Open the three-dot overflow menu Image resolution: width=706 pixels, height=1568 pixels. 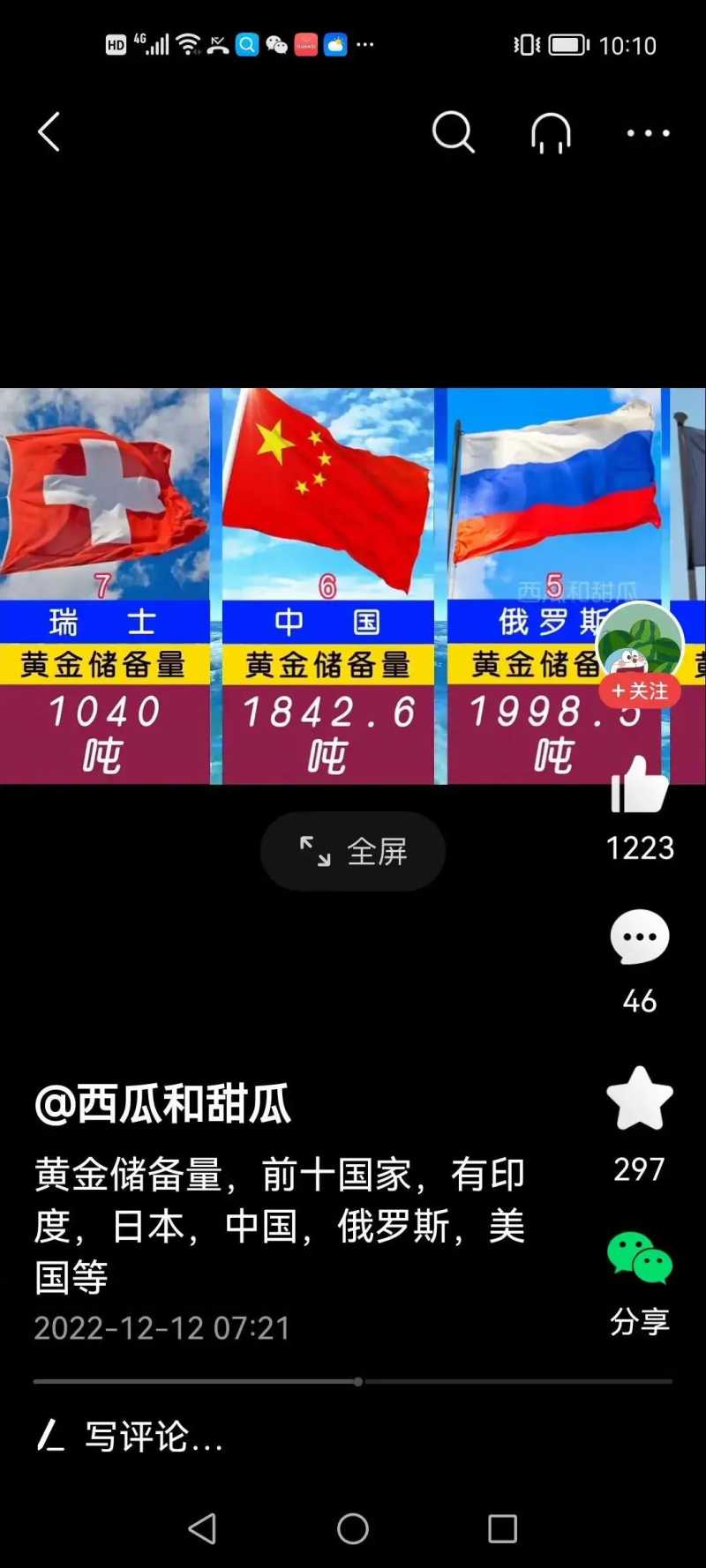(x=648, y=133)
